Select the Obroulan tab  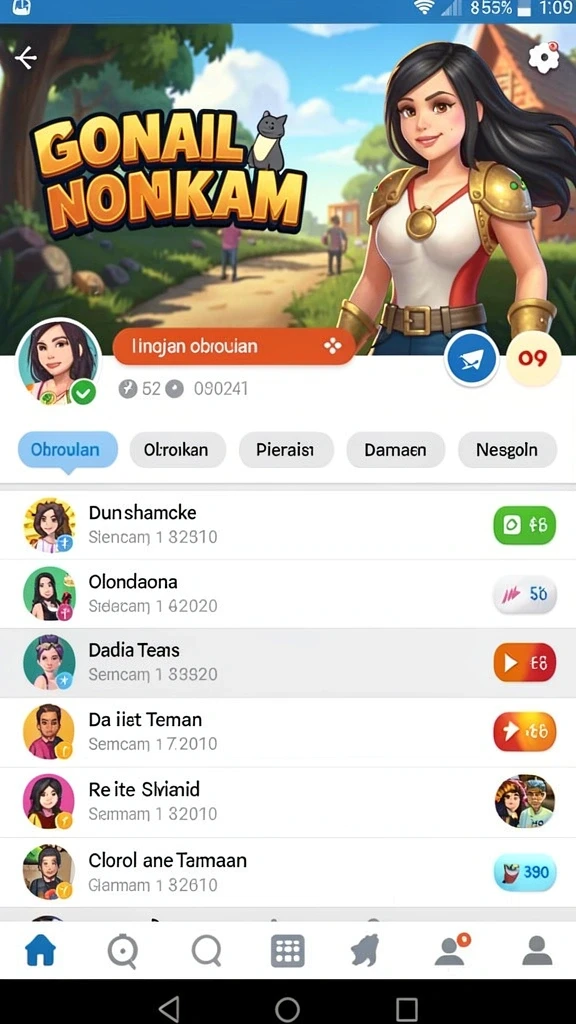pos(67,449)
